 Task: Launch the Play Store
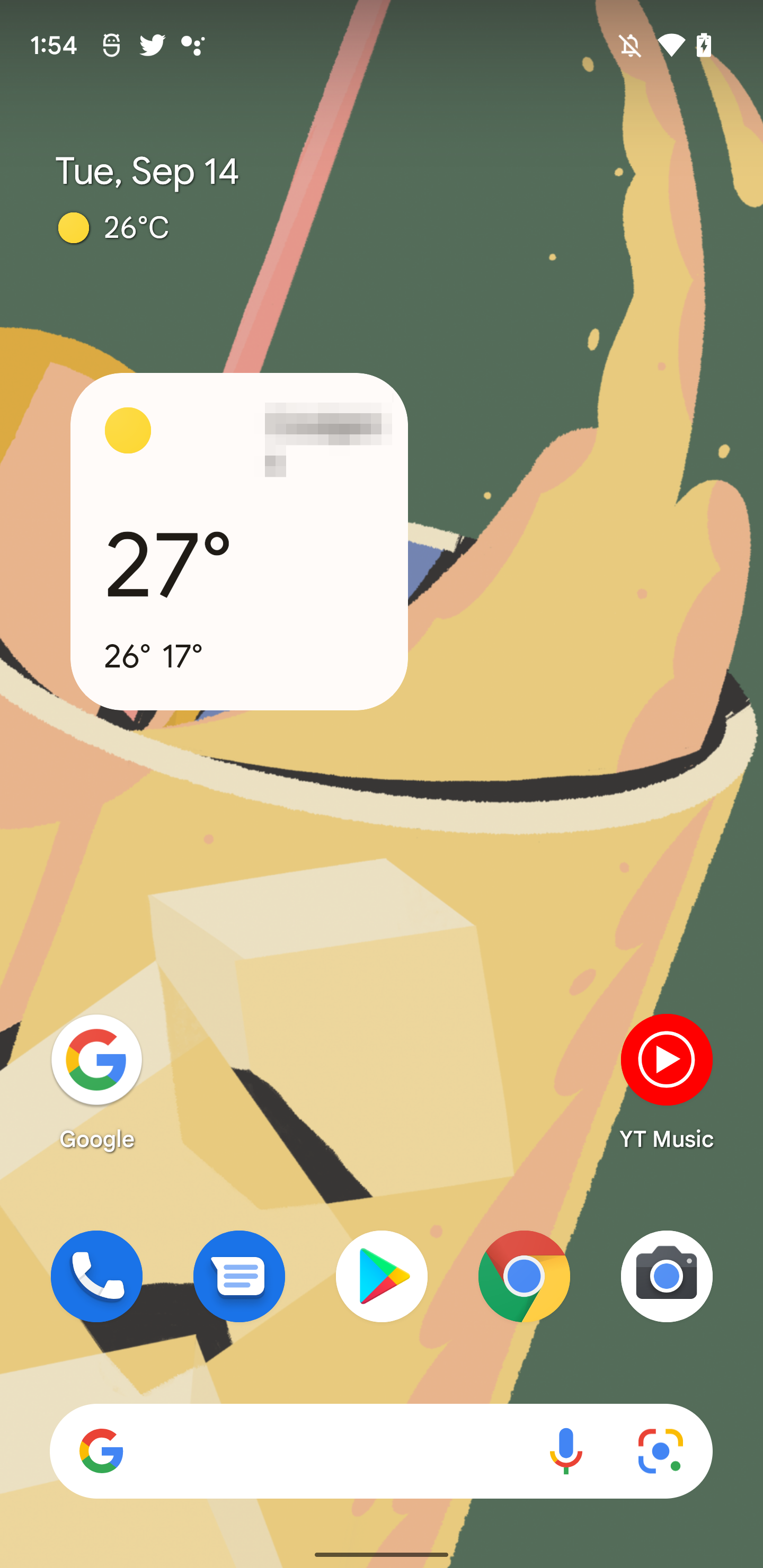382,1276
